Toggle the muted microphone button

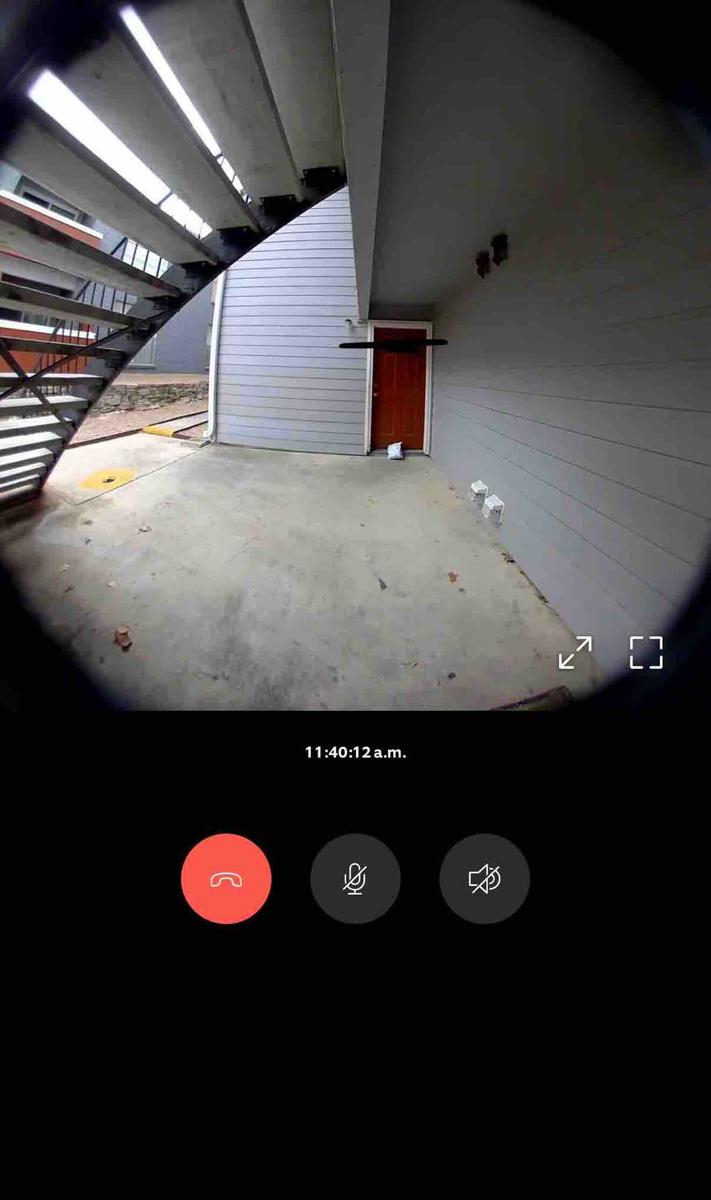tap(355, 879)
